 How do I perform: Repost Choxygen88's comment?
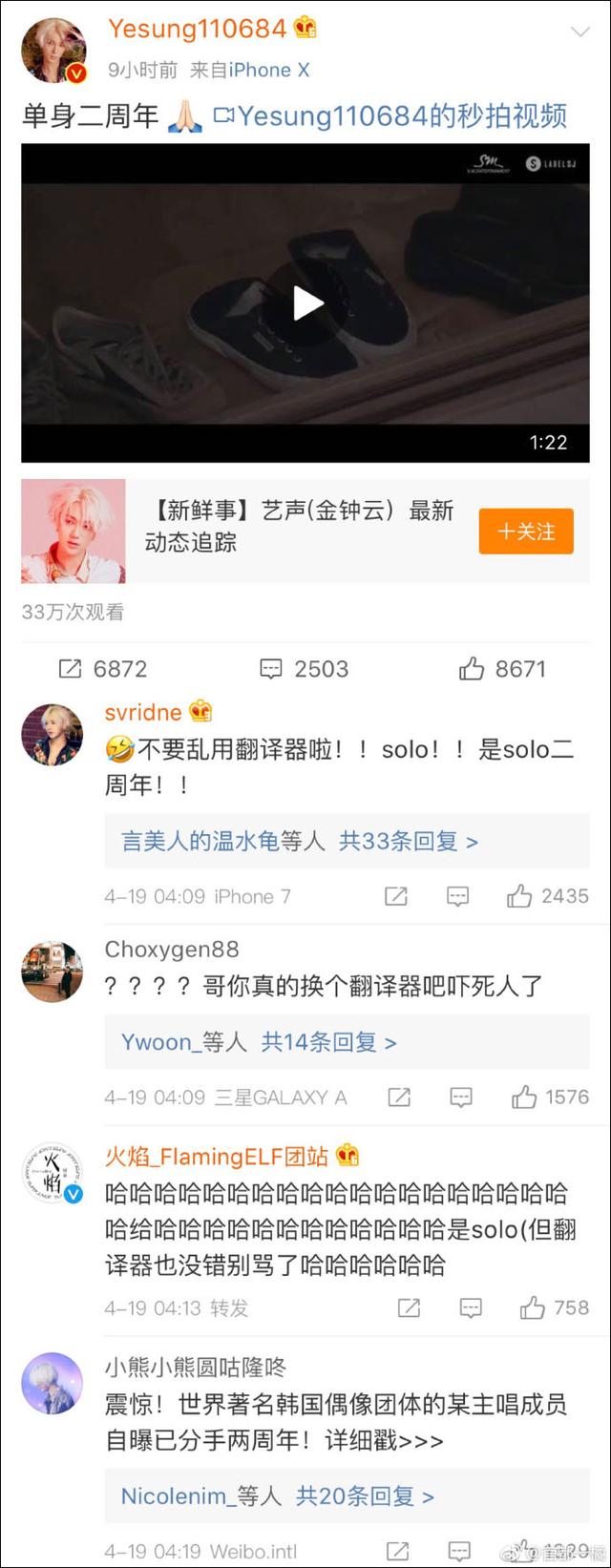tap(399, 1098)
